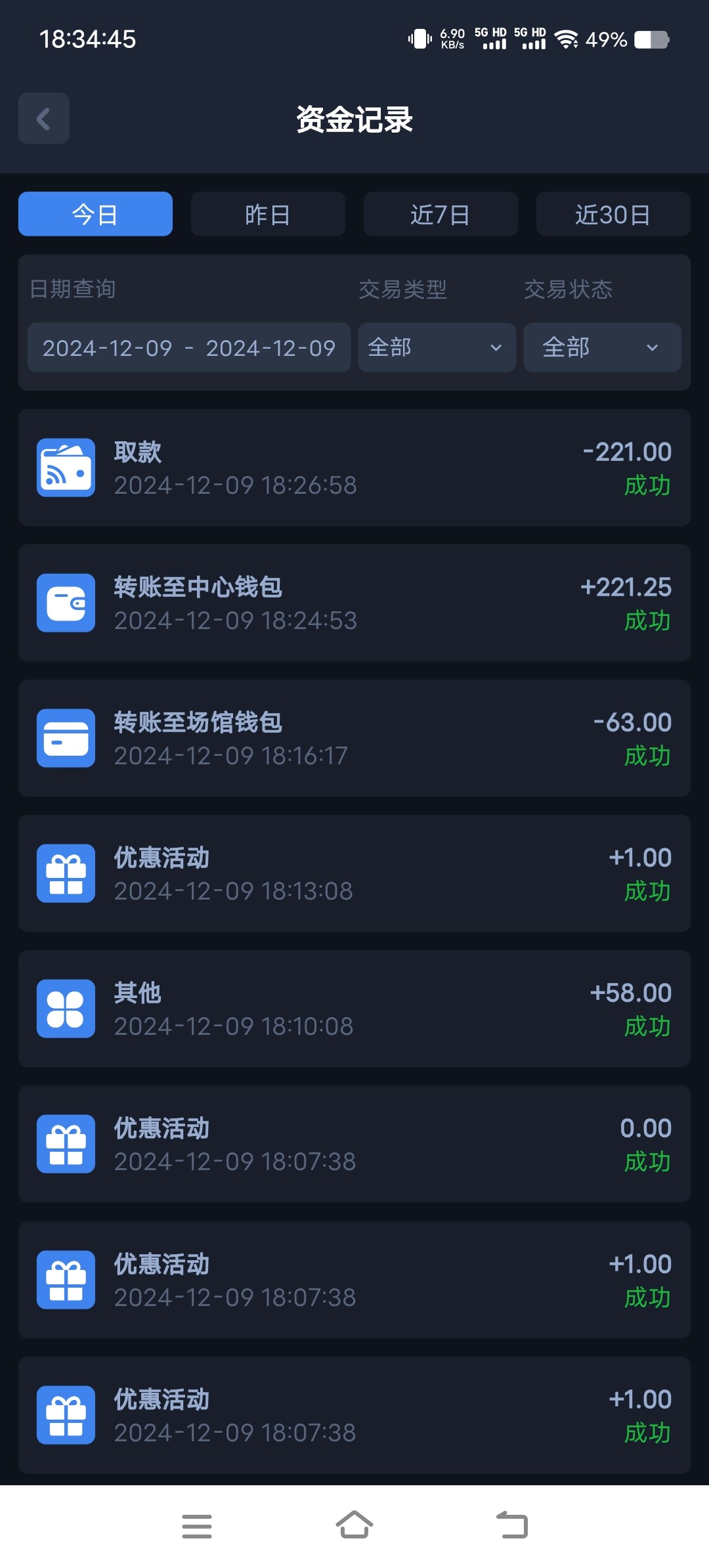Open the 优惠活动 record at 18:13:08
The height and width of the screenshot is (1568, 709).
click(354, 873)
